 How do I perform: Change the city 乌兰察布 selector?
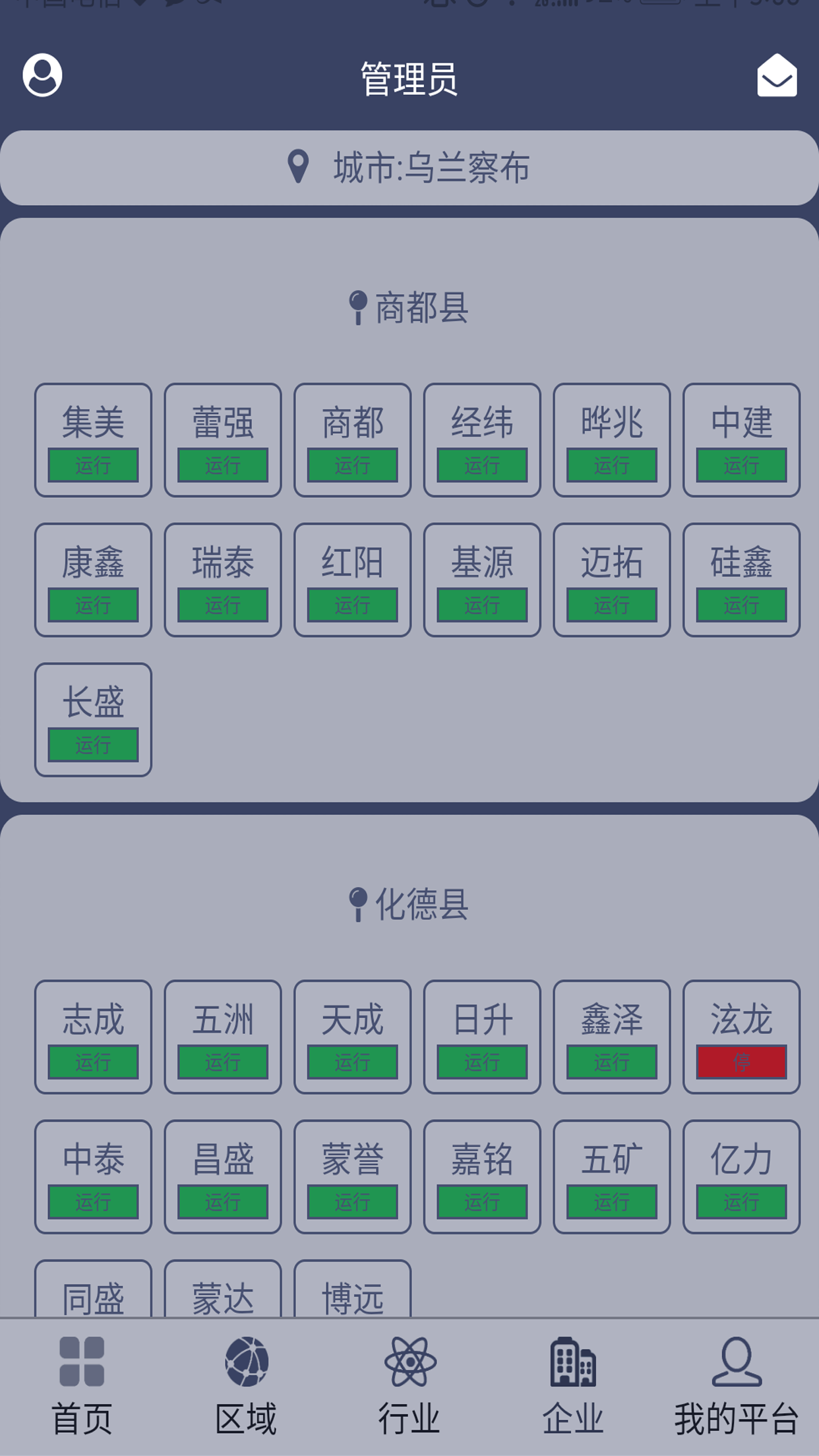click(409, 167)
